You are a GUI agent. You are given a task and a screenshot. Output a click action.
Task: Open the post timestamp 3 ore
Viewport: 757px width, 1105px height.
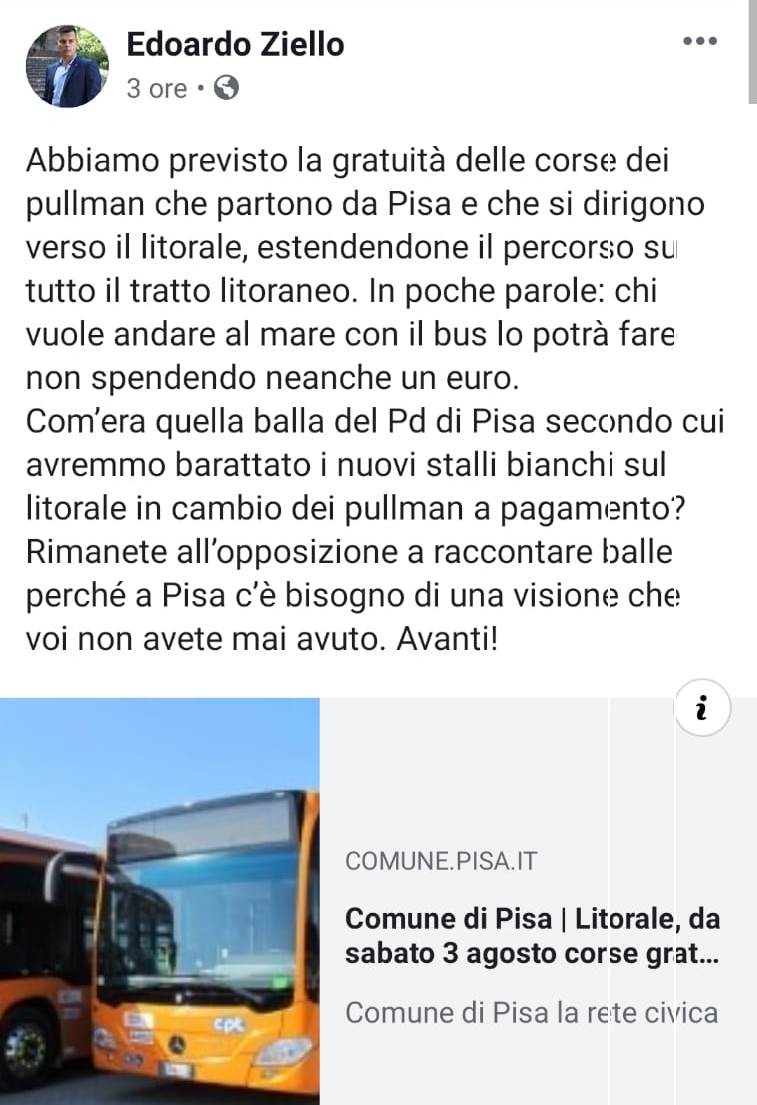click(156, 89)
